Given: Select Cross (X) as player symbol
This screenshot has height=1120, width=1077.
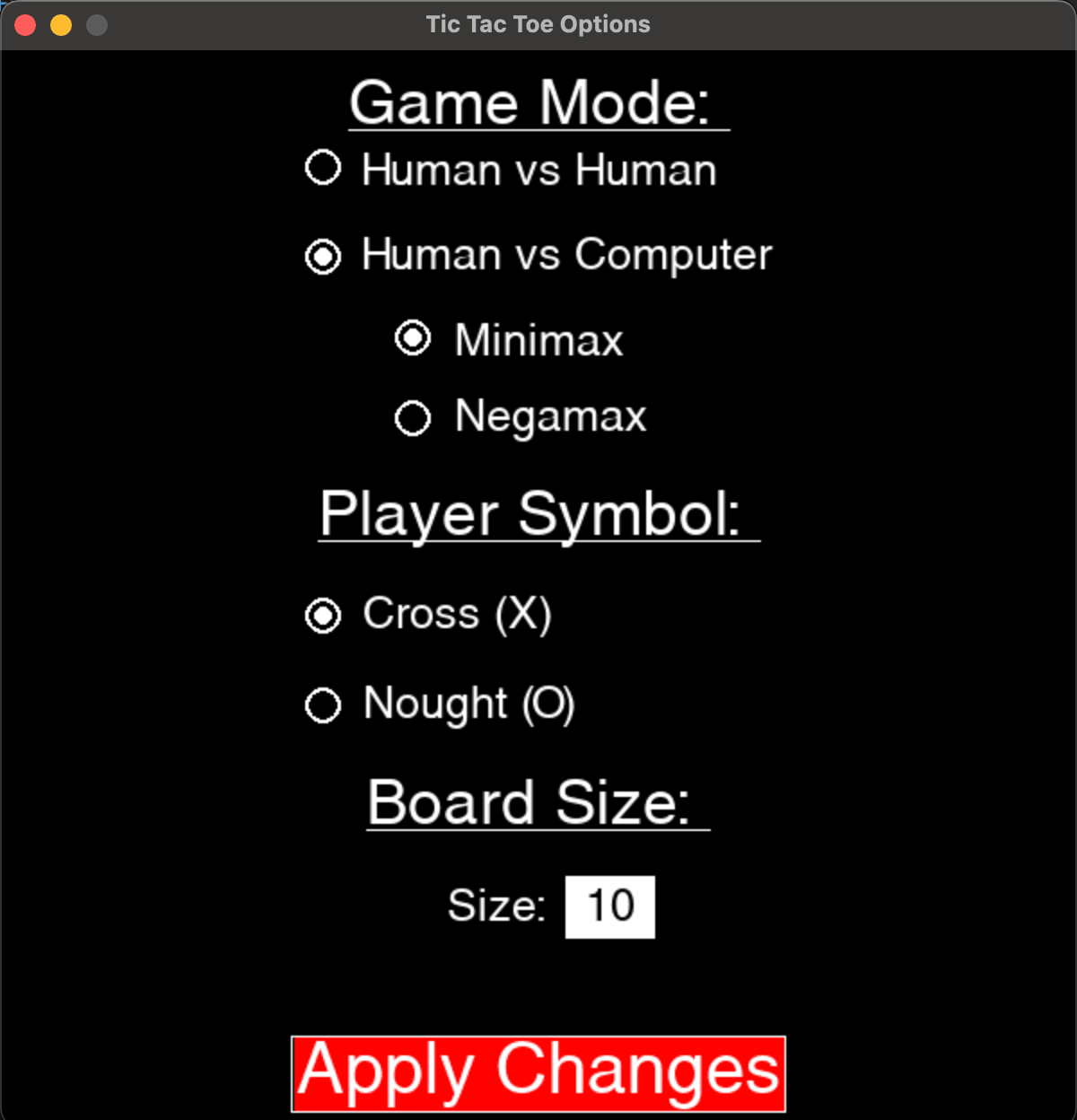Looking at the screenshot, I should point(323,616).
